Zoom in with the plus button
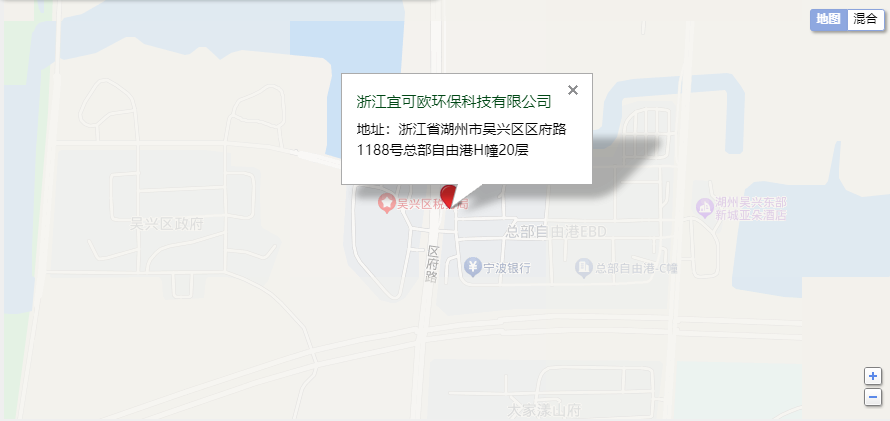890x421 pixels. pyautogui.click(x=873, y=376)
